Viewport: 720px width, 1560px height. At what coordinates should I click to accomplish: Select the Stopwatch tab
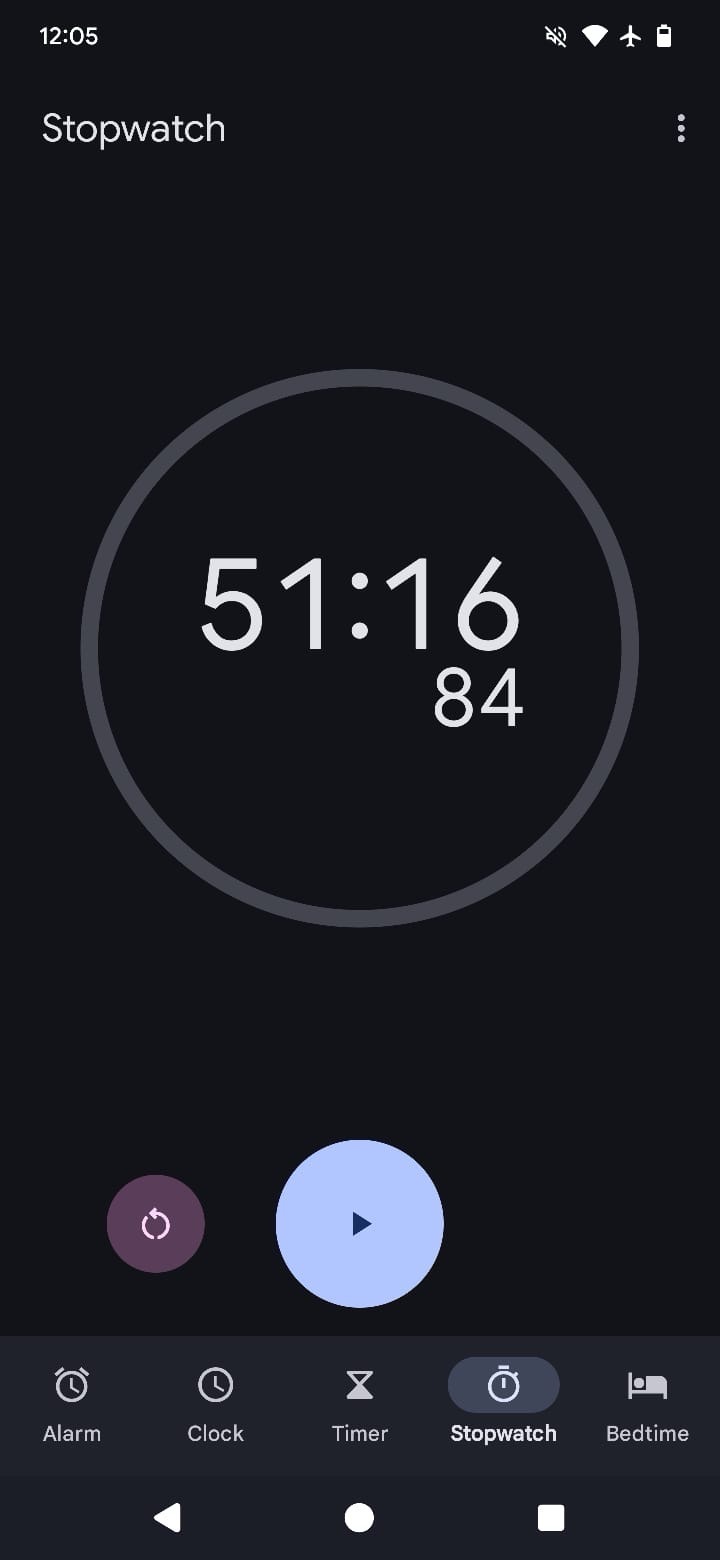[504, 1405]
